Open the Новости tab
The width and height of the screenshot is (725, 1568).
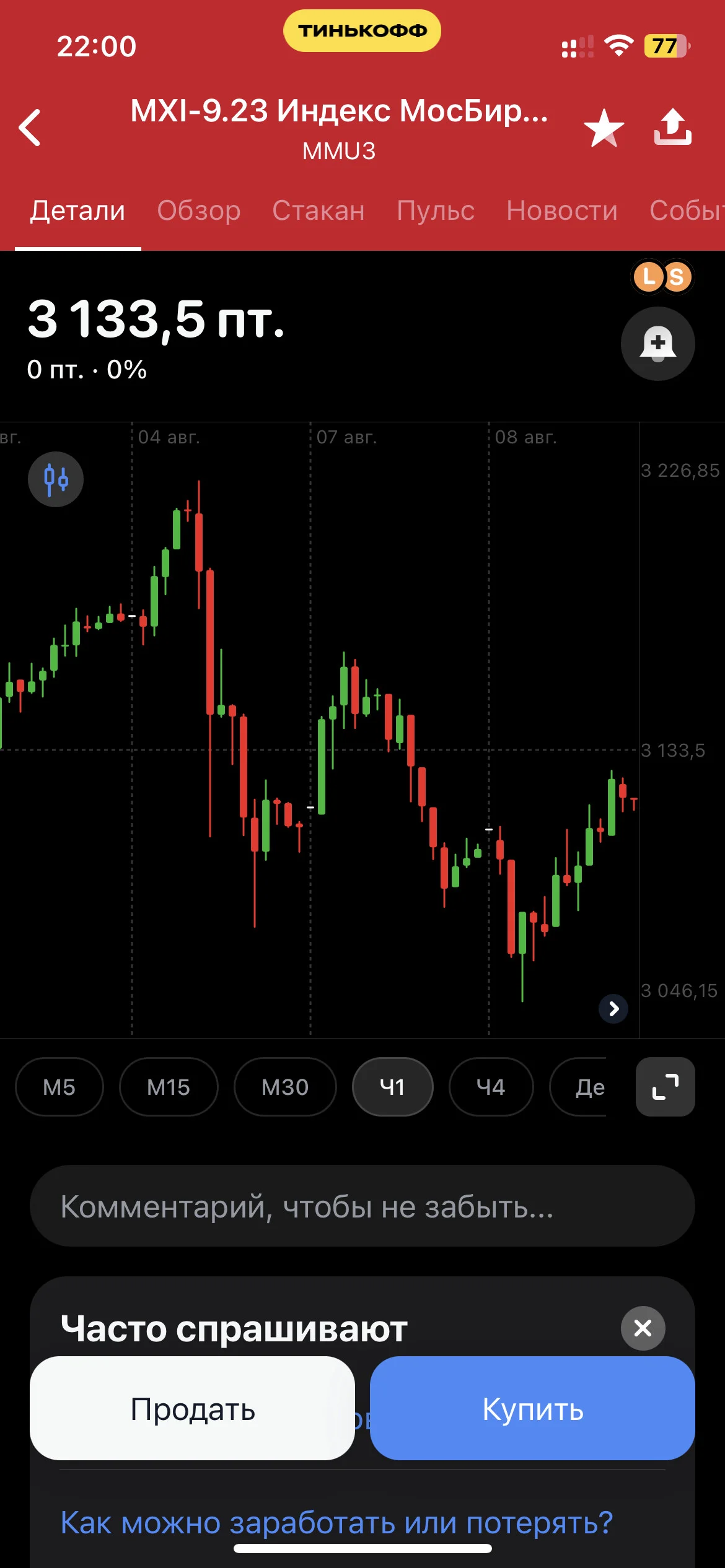point(562,211)
